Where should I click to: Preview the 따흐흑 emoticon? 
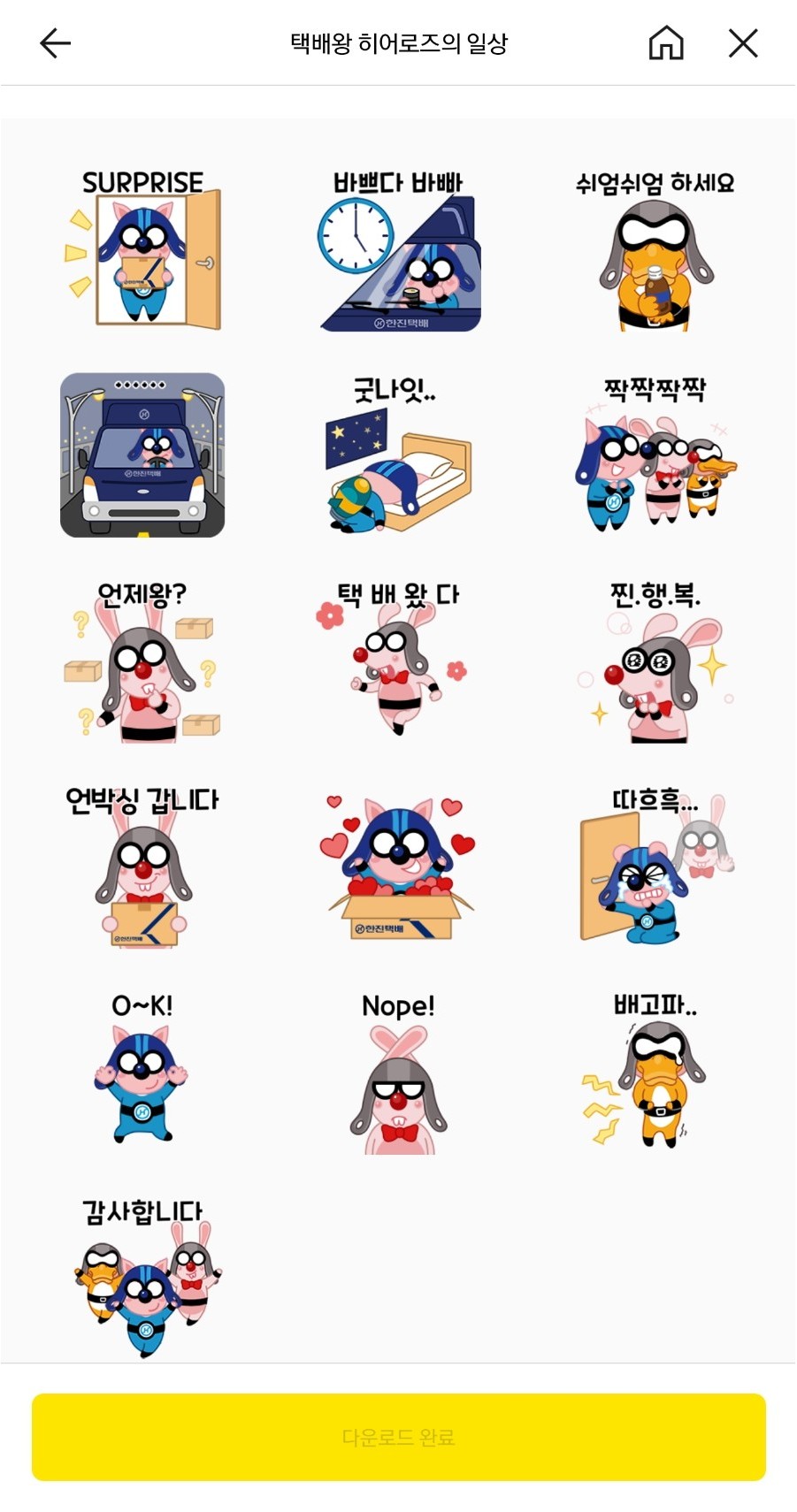(x=655, y=867)
